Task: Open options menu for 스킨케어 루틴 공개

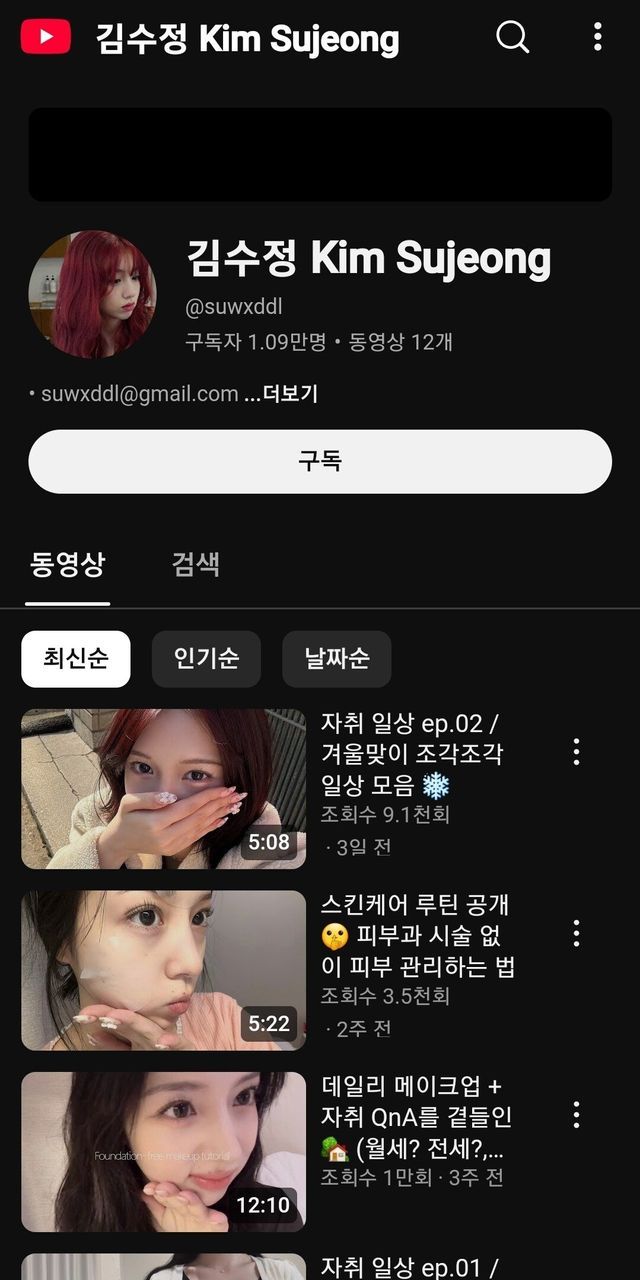Action: click(576, 933)
